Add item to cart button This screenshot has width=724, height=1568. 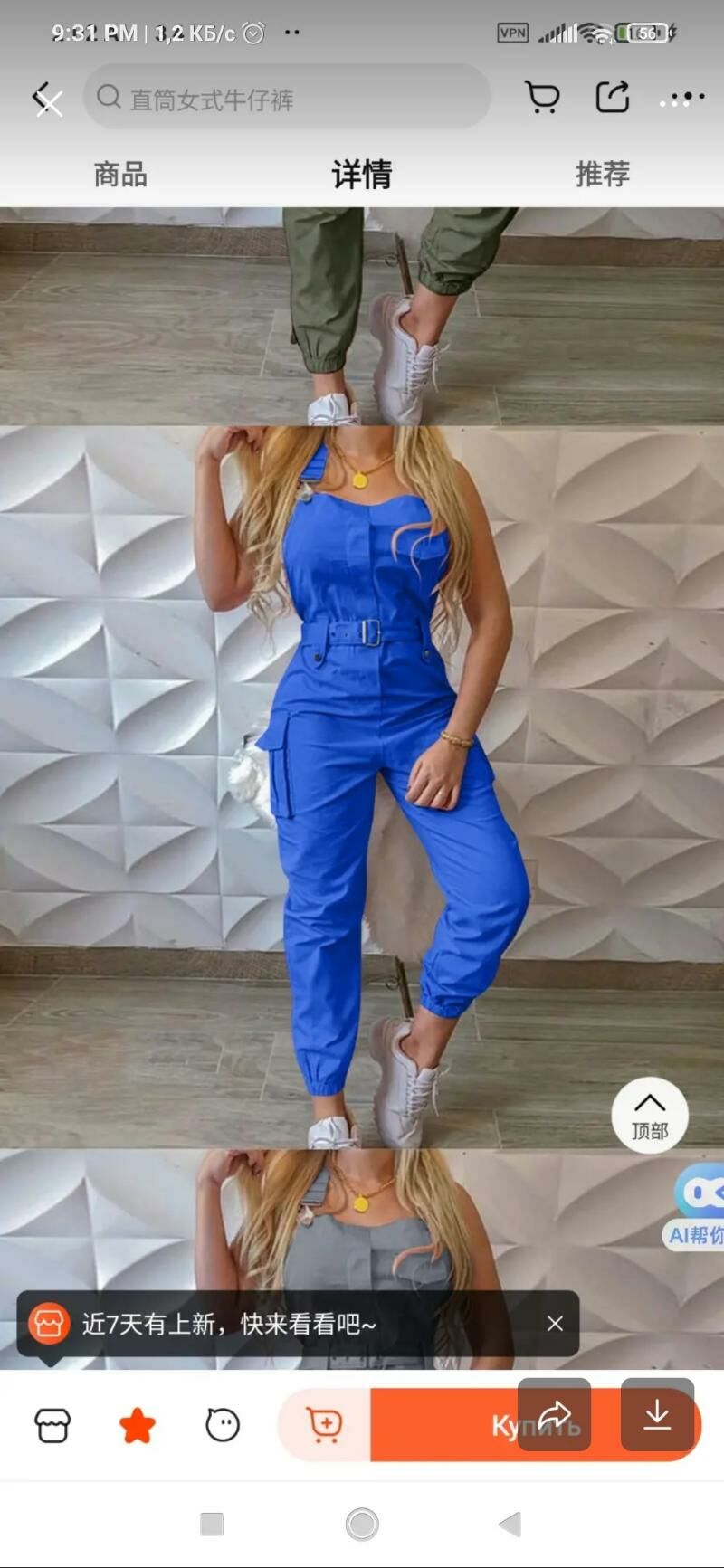[x=324, y=1425]
